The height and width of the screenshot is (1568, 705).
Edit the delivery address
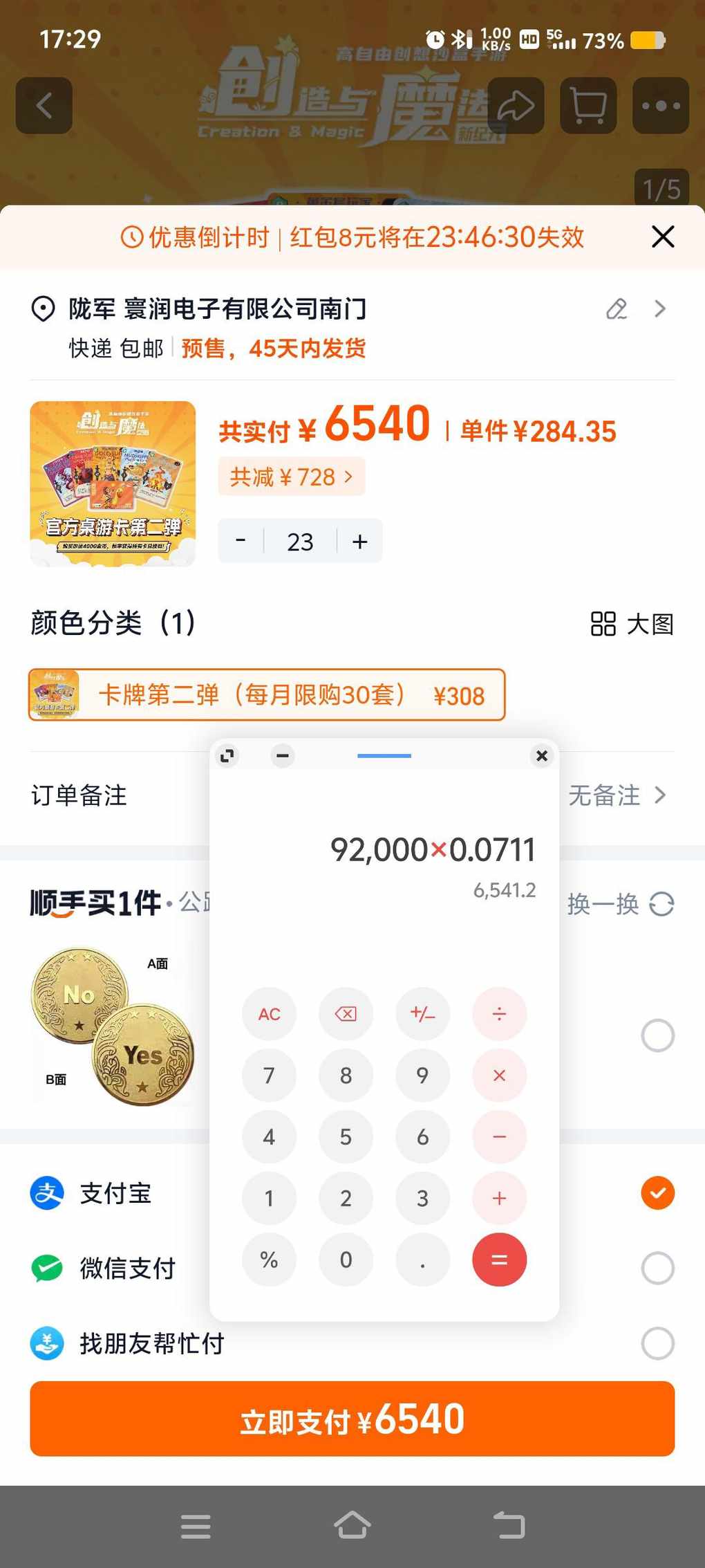point(617,309)
